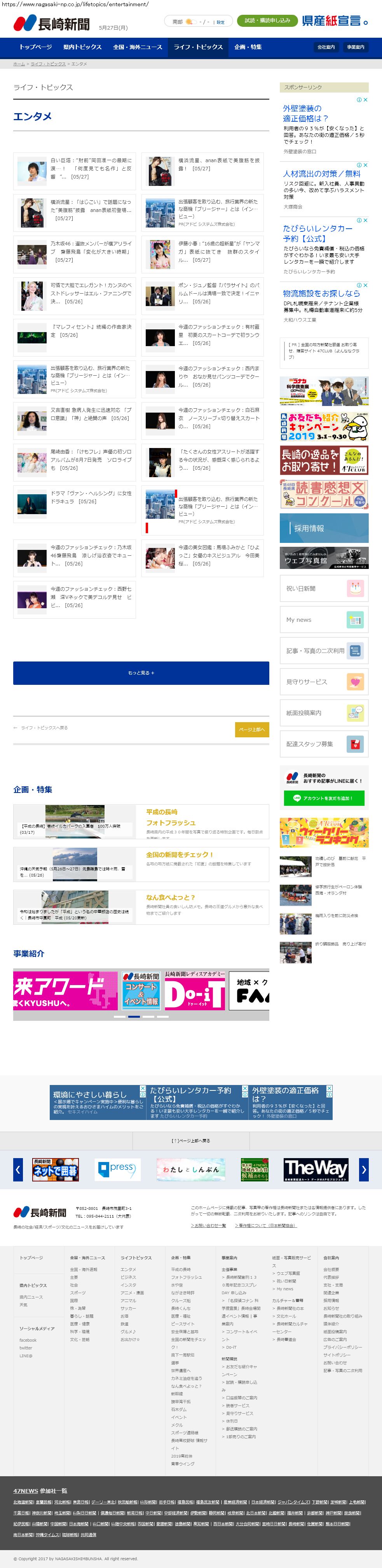
Task: Jump back with ページ上部へ button
Action: [251, 729]
